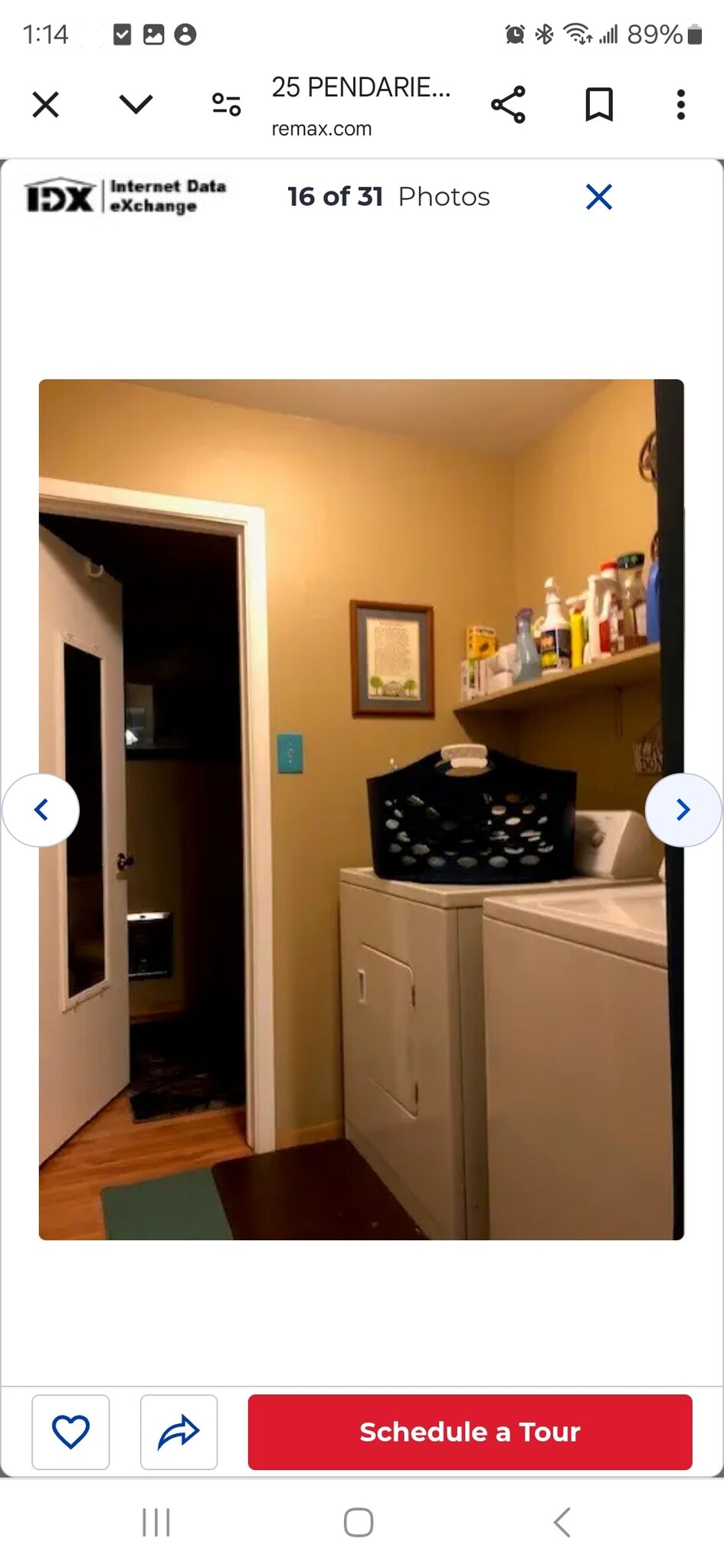
Task: Go to the previous photo
Action: [x=41, y=809]
